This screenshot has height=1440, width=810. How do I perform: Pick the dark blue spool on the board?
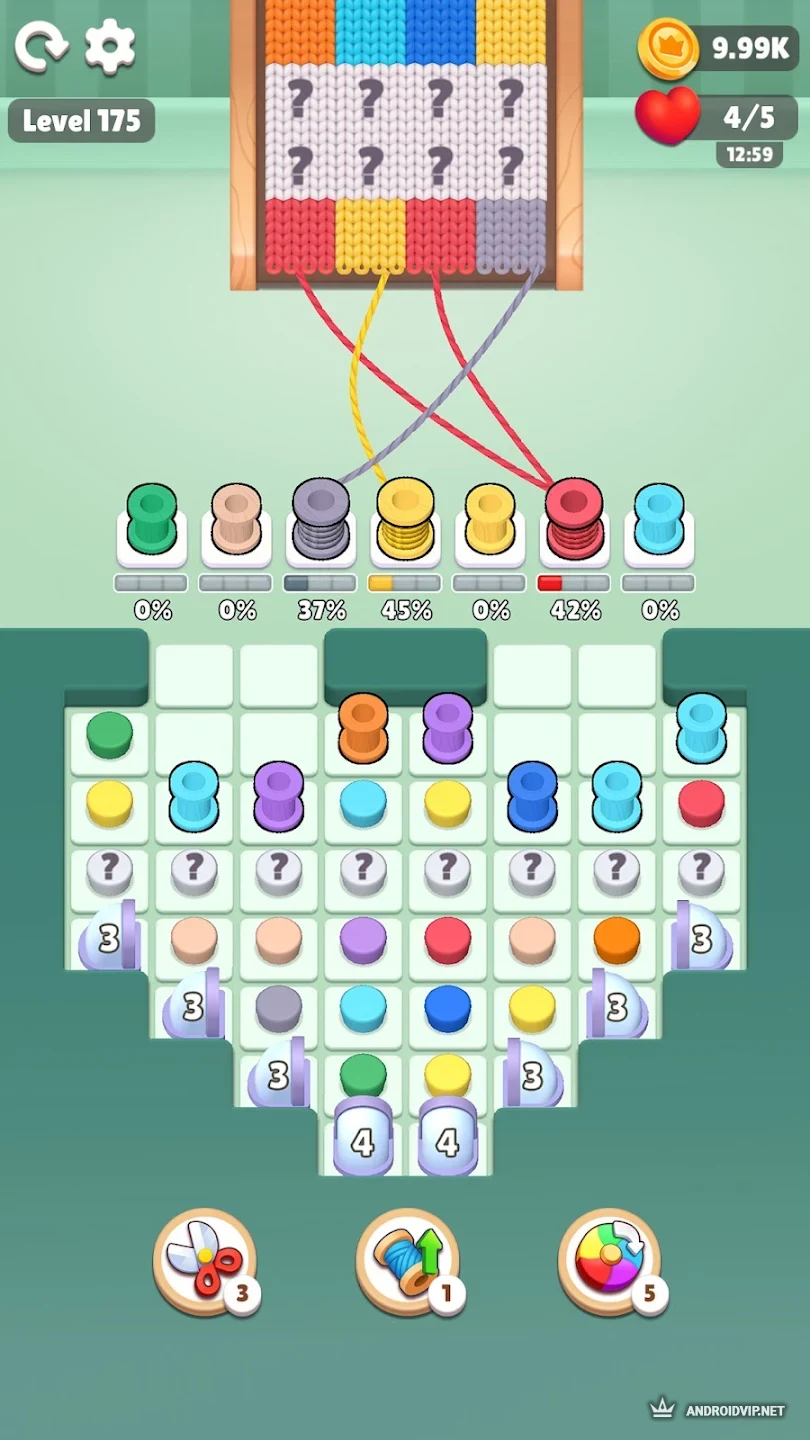click(531, 797)
